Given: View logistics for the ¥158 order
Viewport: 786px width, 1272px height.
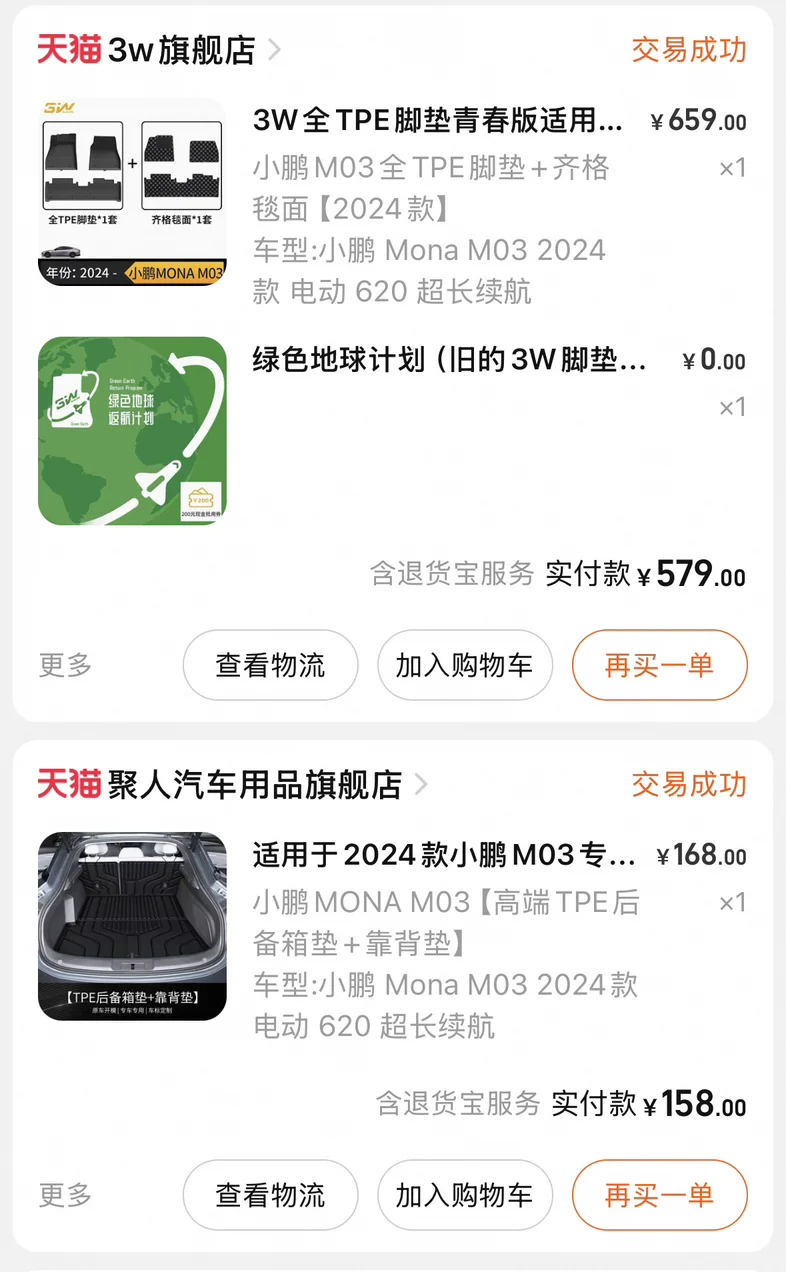Looking at the screenshot, I should point(270,1195).
